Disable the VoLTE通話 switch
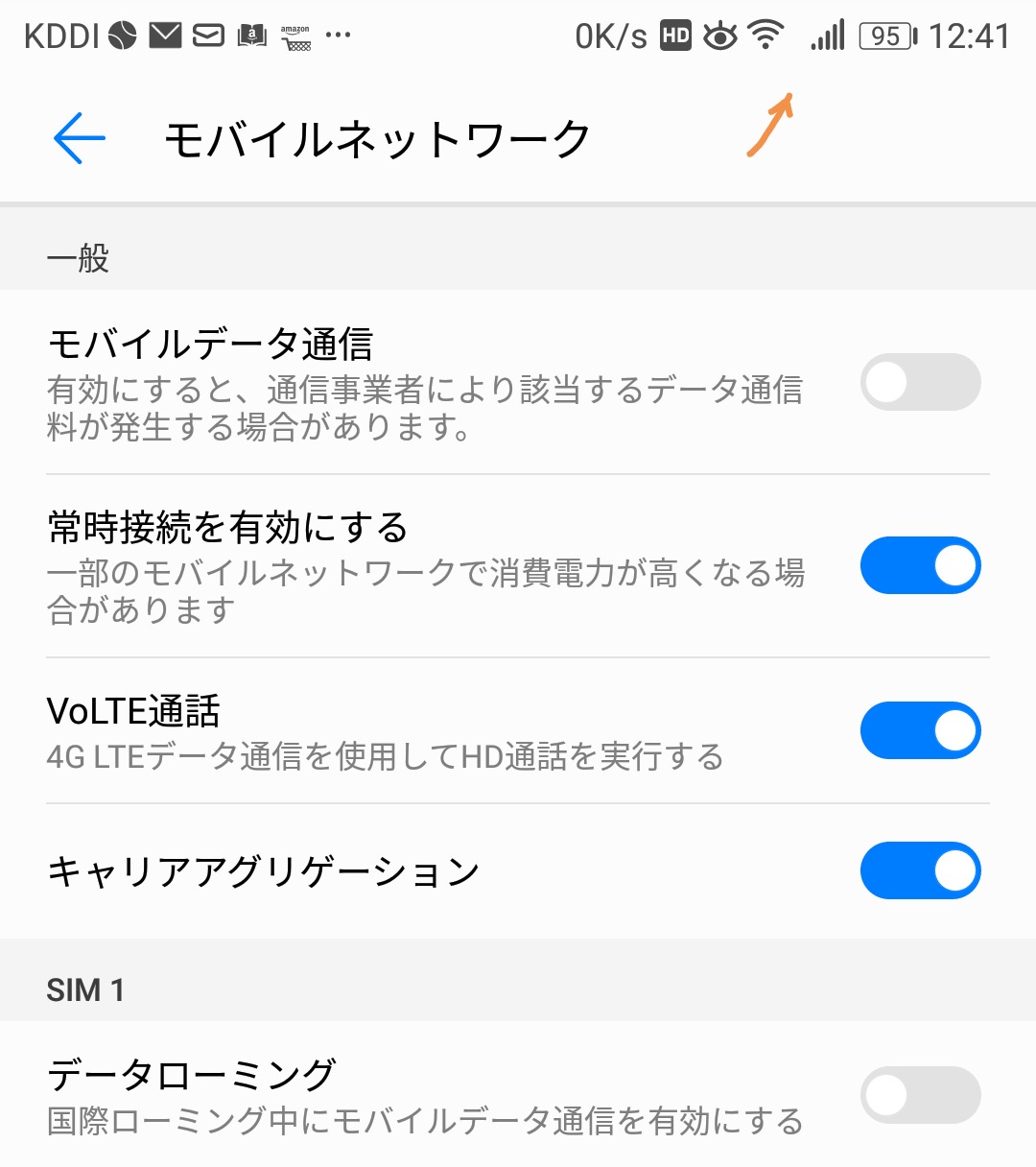 [x=920, y=730]
